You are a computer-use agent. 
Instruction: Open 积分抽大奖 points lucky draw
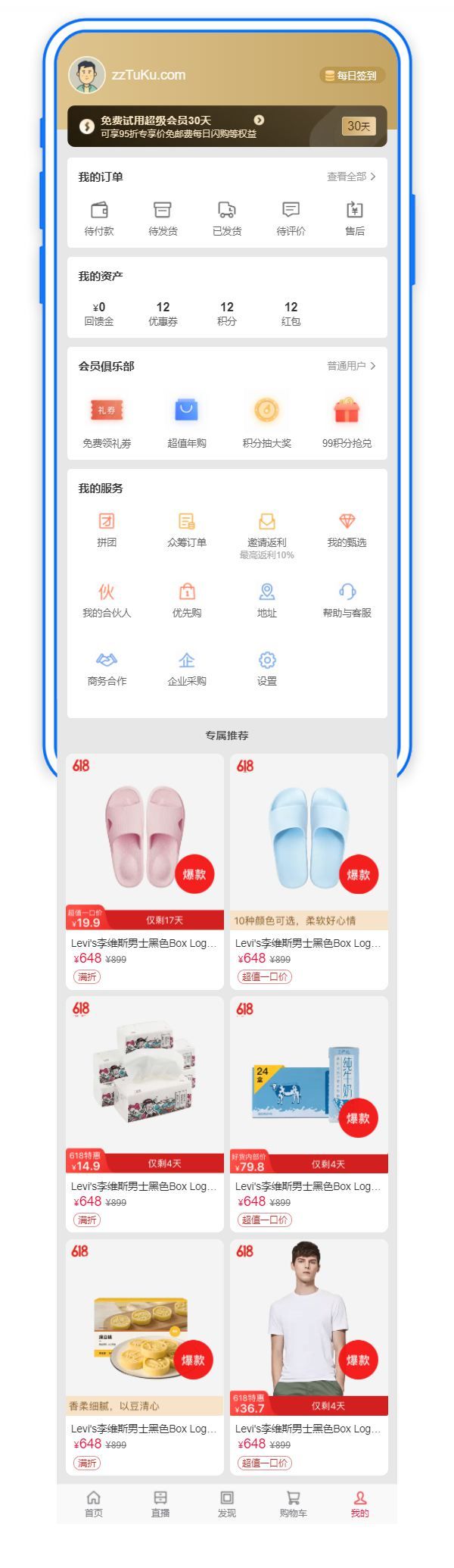coord(266,422)
